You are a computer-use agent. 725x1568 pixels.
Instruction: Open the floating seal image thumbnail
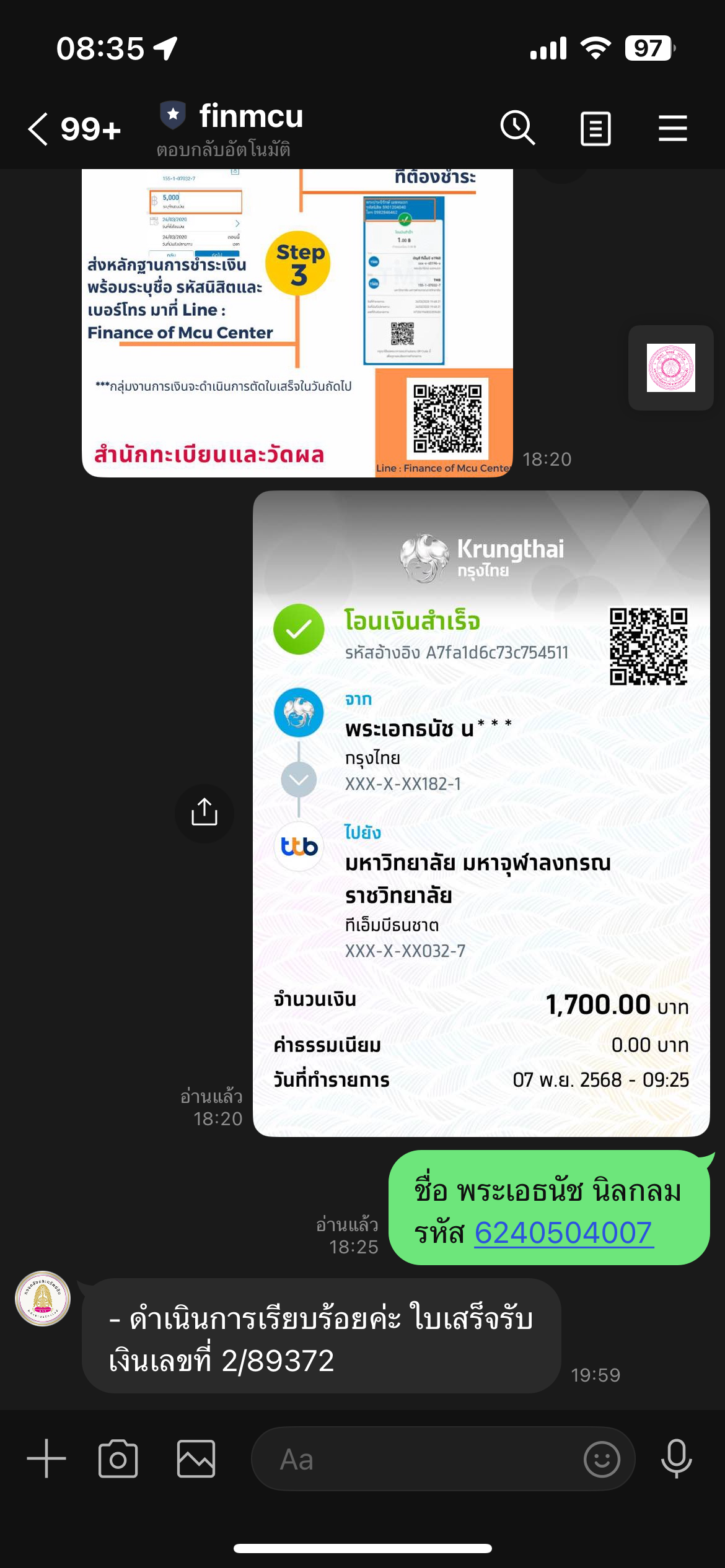coord(670,368)
